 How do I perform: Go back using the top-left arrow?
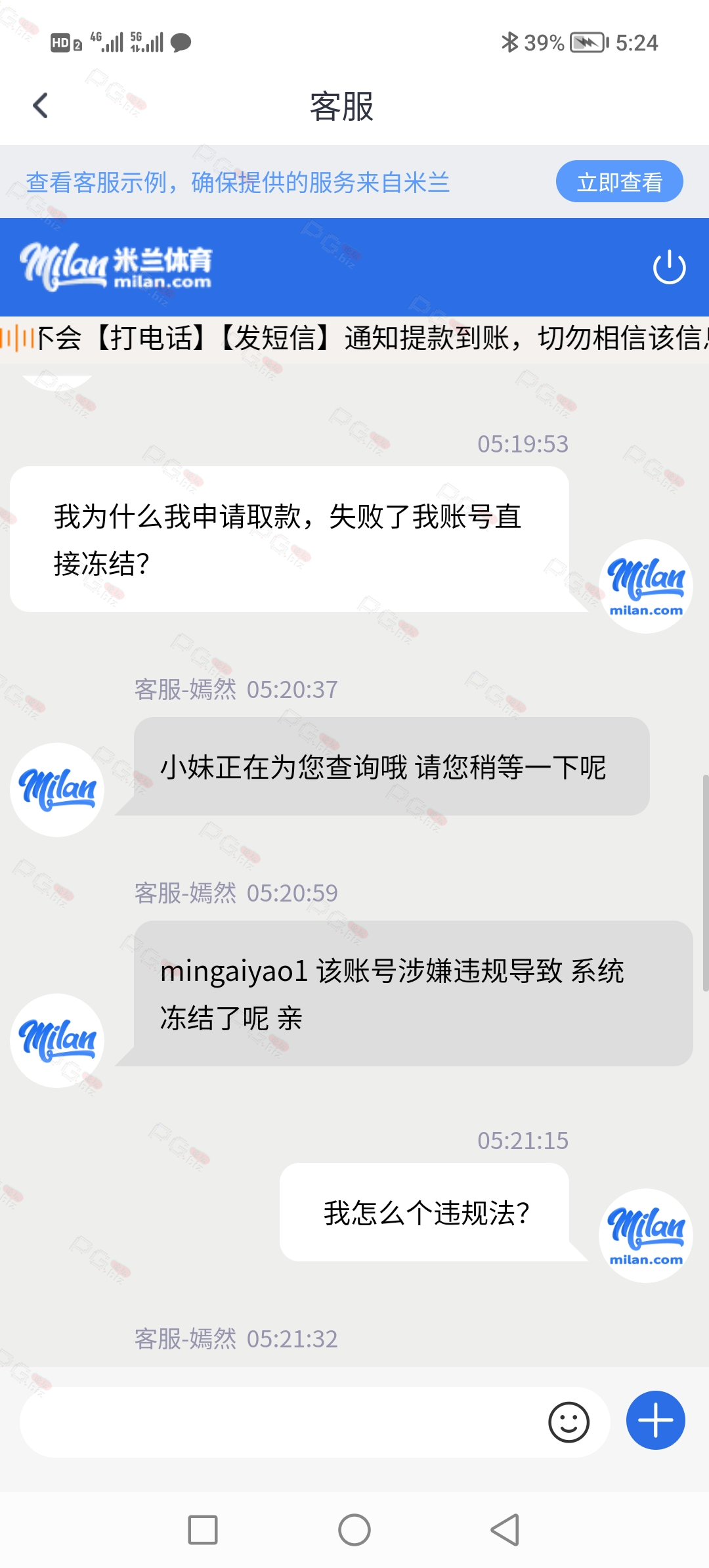40,105
